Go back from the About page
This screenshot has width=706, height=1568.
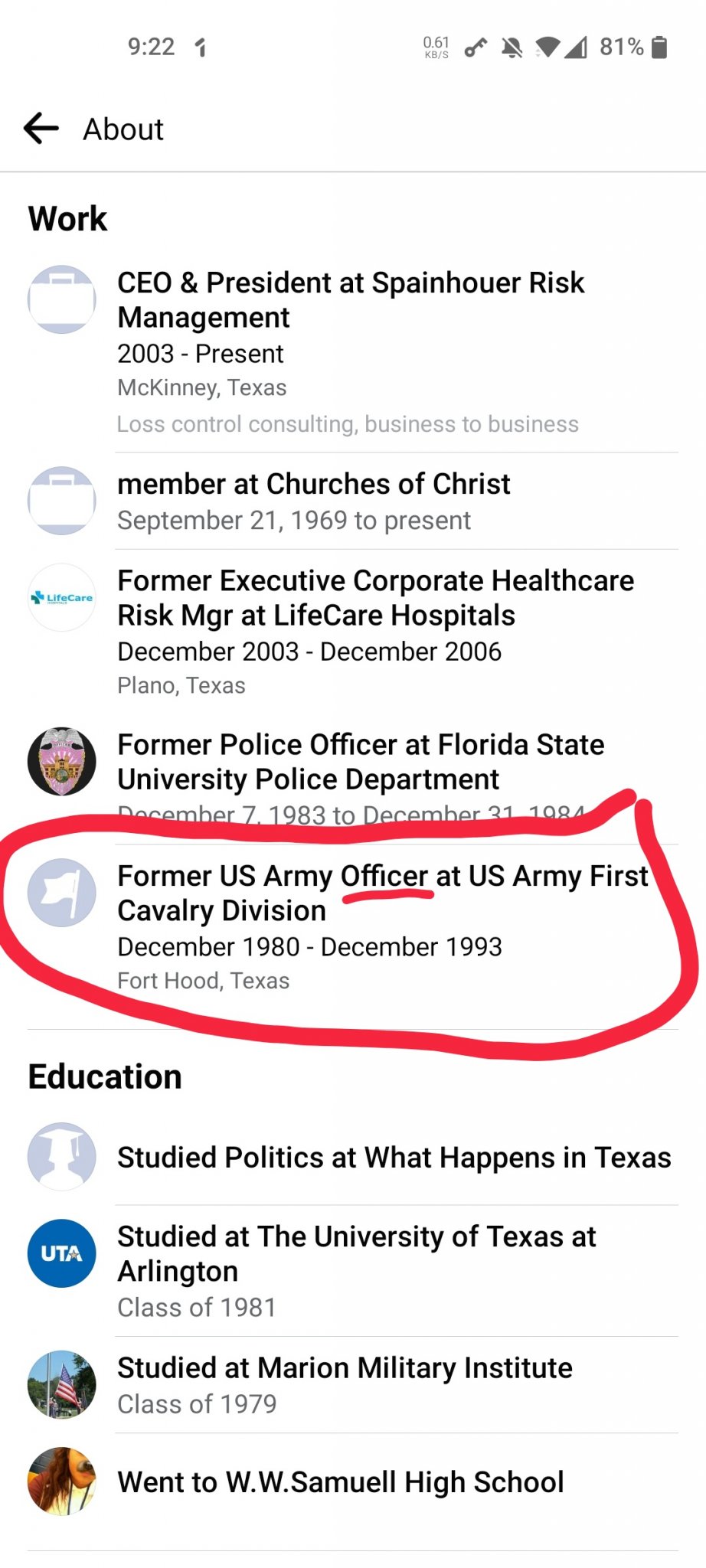tap(41, 129)
